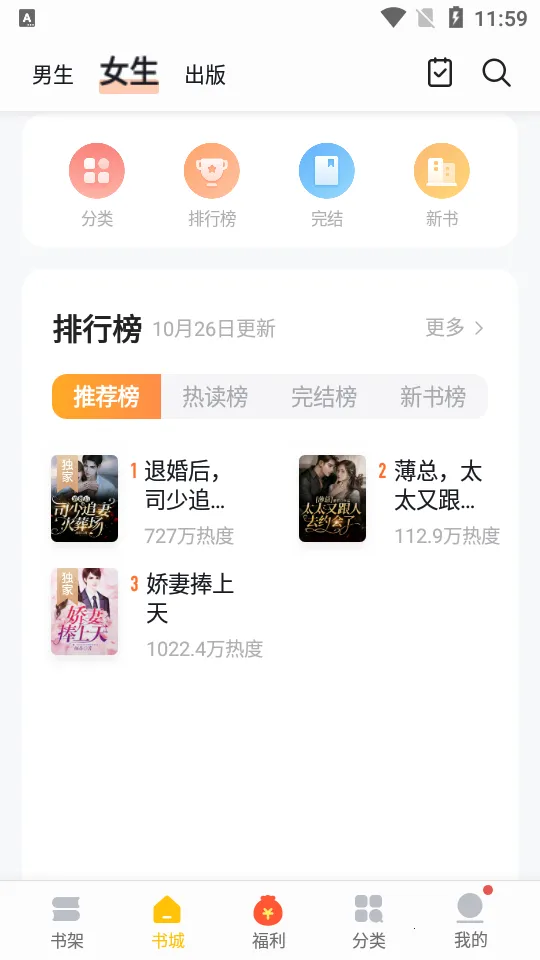This screenshot has height=960, width=540.
Task: Open the 分类 shortcut in top row
Action: [x=97, y=186]
